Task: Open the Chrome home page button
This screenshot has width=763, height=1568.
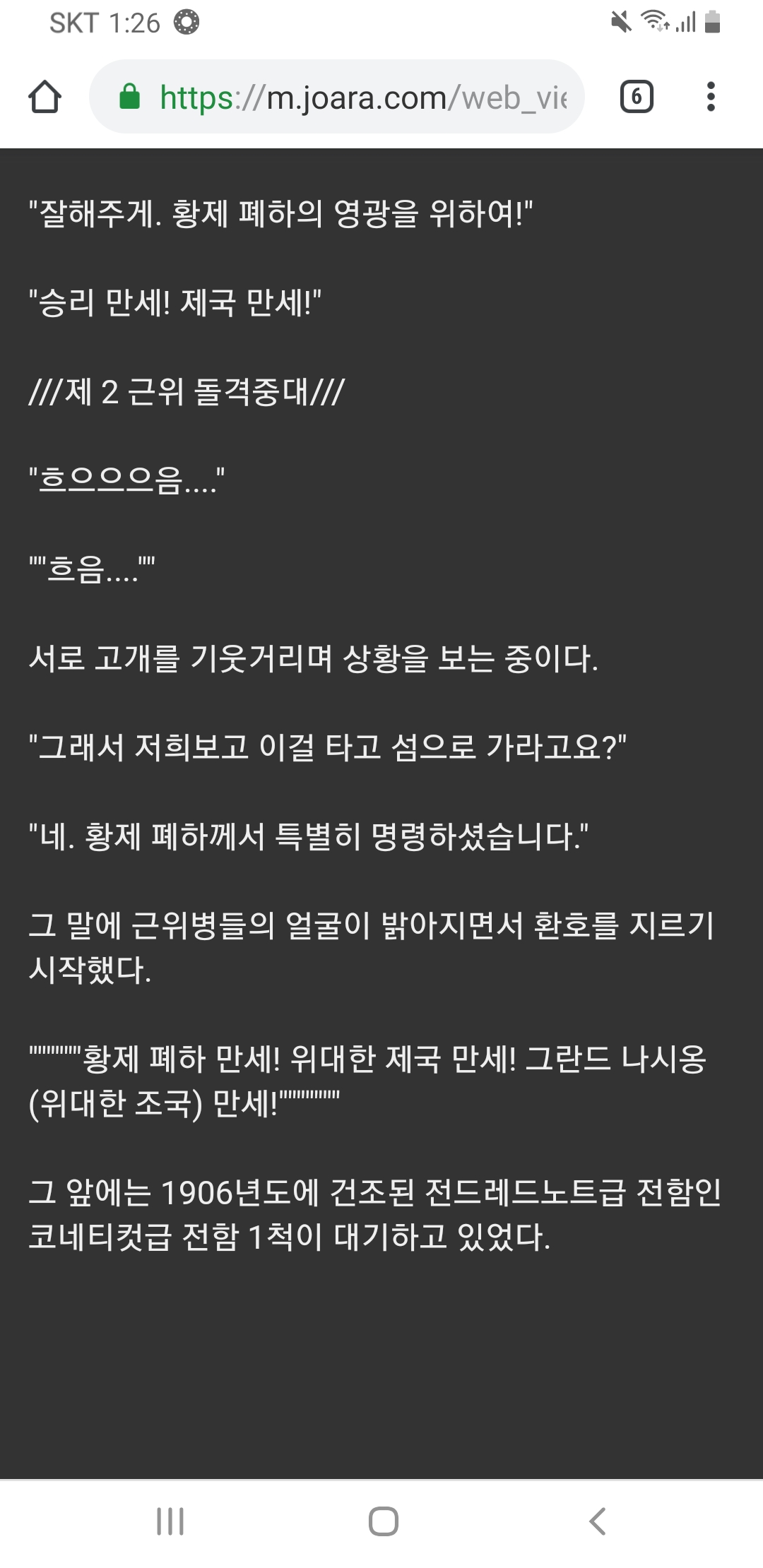Action: 45,97
